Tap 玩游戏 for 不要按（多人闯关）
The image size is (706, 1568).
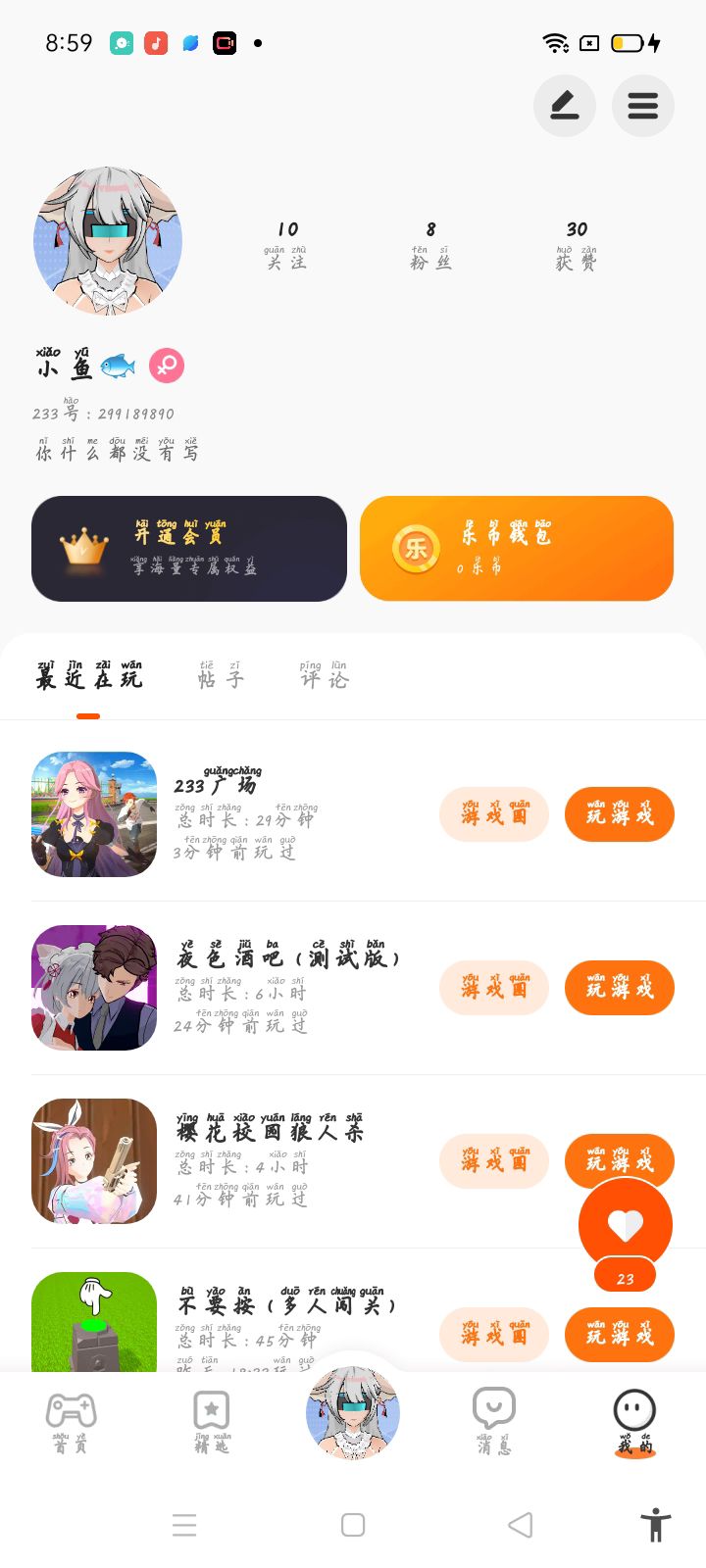click(619, 1335)
